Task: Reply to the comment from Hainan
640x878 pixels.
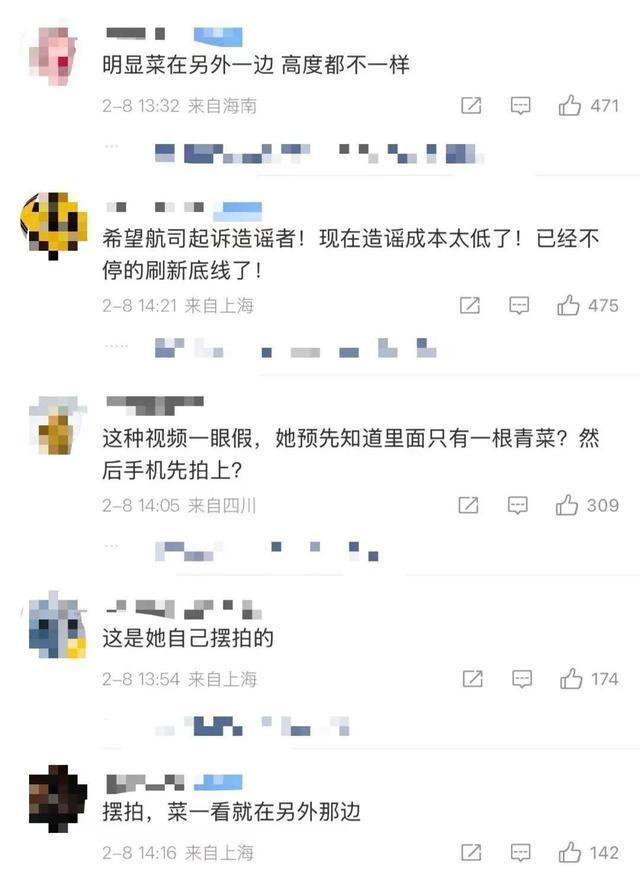Action: click(520, 105)
